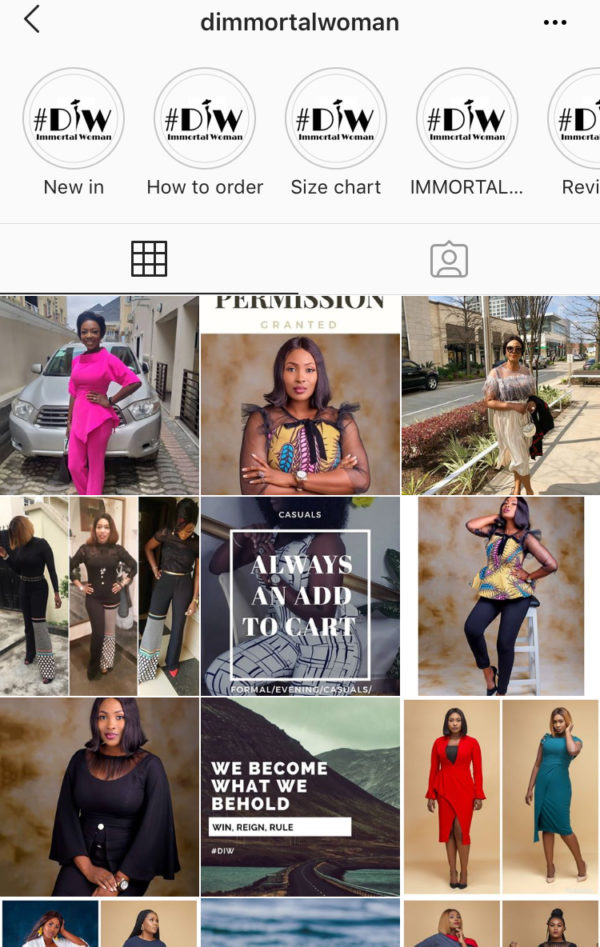Open the street photo with white skirt post

[x=501, y=395]
